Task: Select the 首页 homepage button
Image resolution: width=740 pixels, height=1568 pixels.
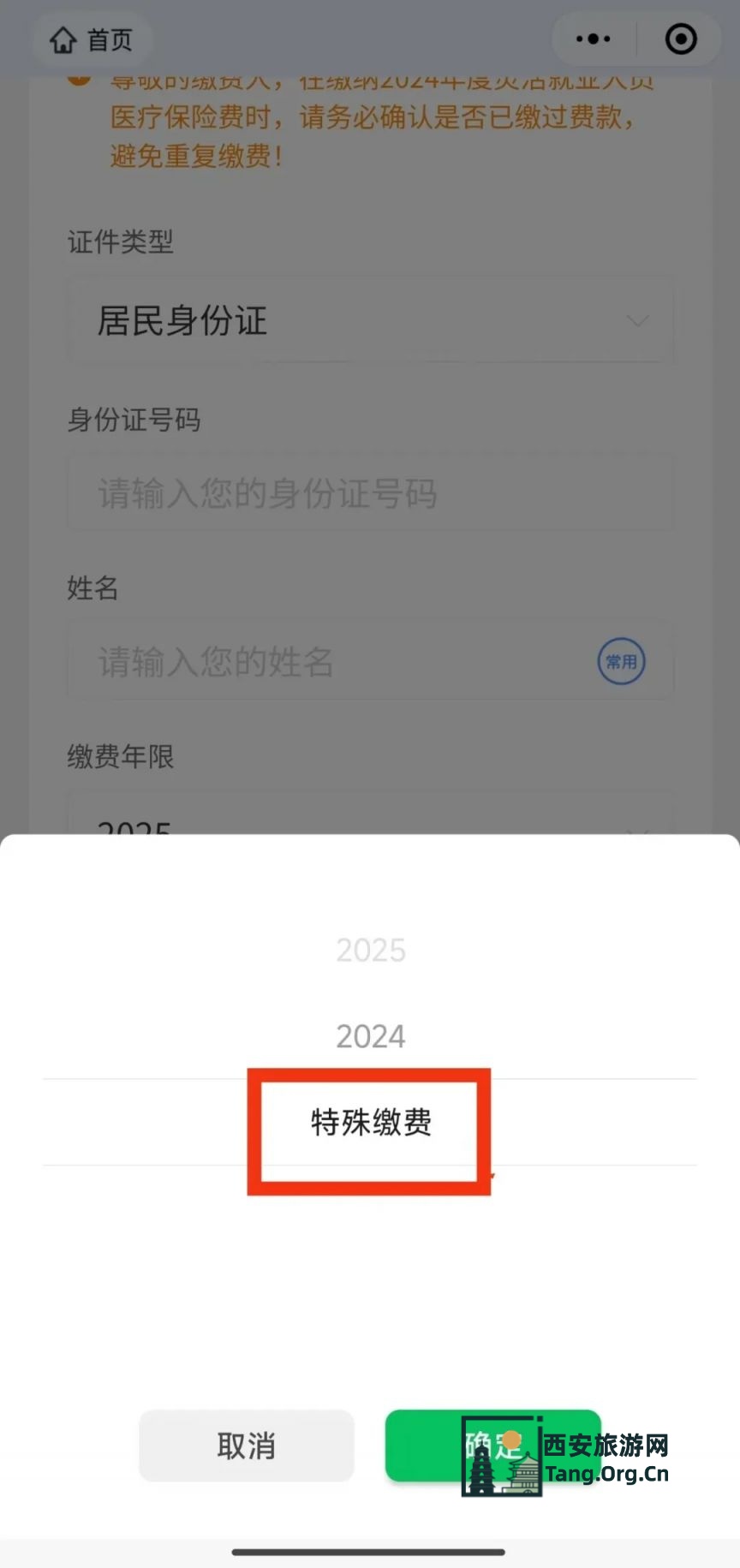Action: point(91,39)
